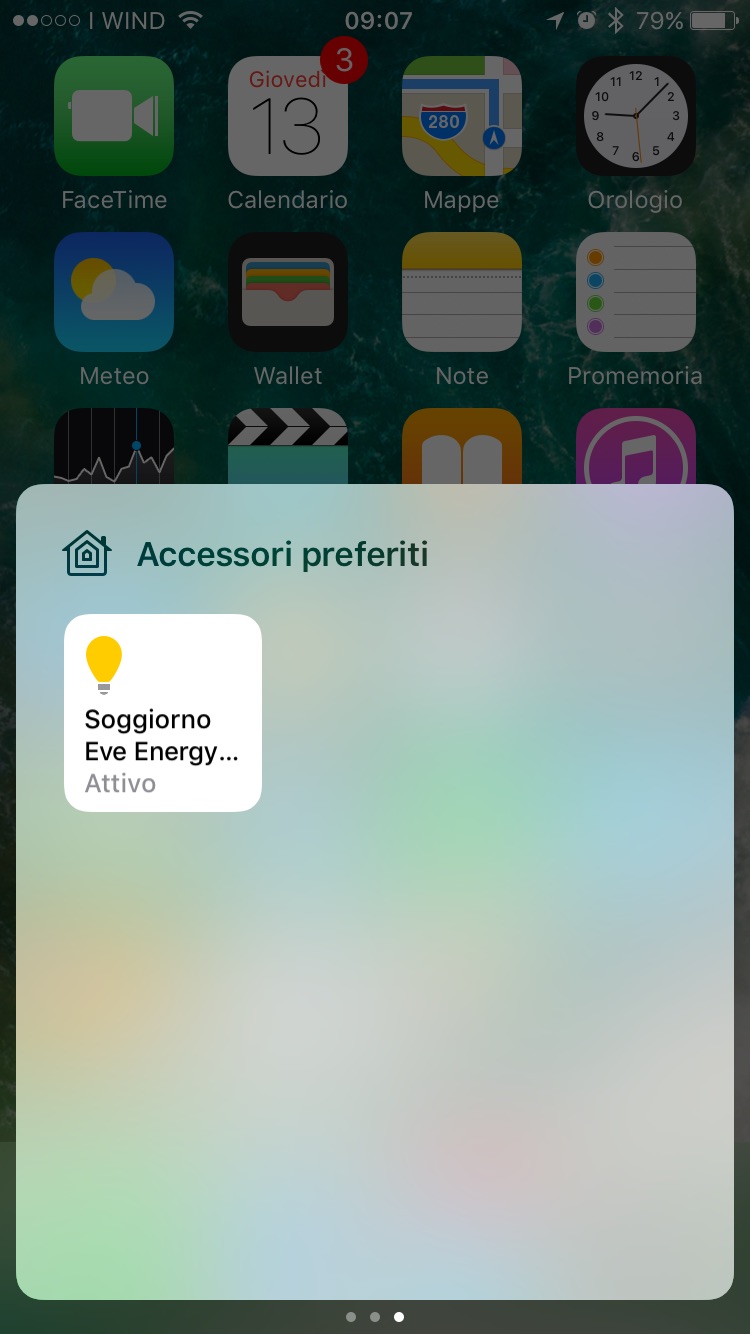Image resolution: width=750 pixels, height=1334 pixels.
Task: Open the Note app
Action: pyautogui.click(x=461, y=292)
